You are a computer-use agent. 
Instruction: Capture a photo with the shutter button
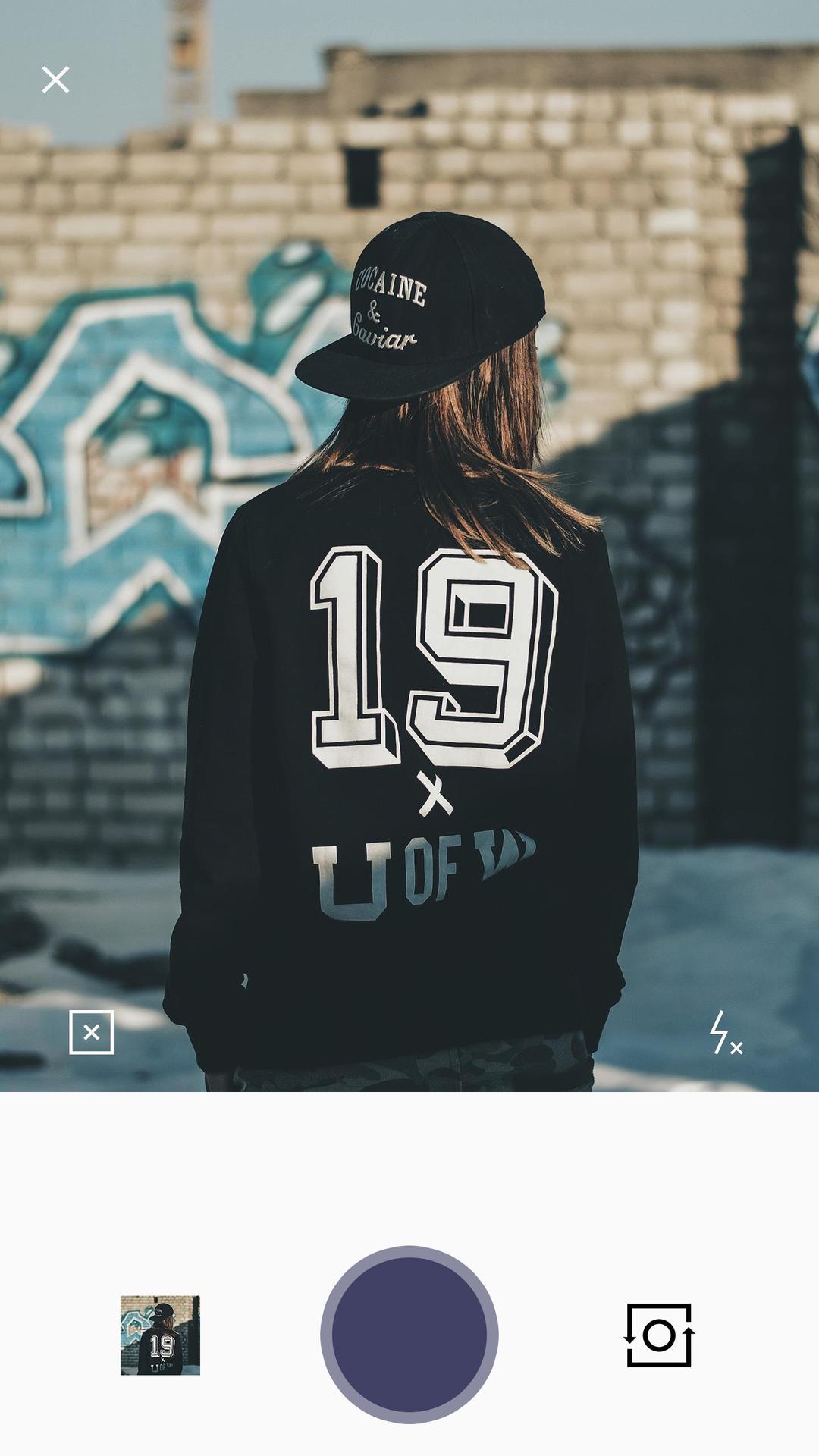tap(409, 1334)
